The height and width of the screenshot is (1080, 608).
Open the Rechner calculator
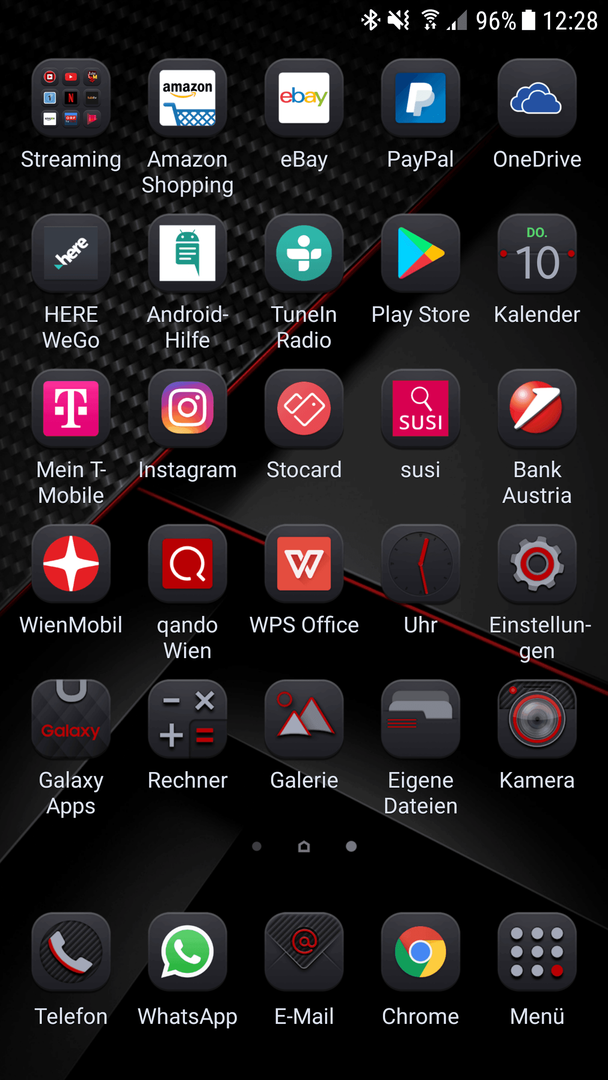click(x=187, y=719)
